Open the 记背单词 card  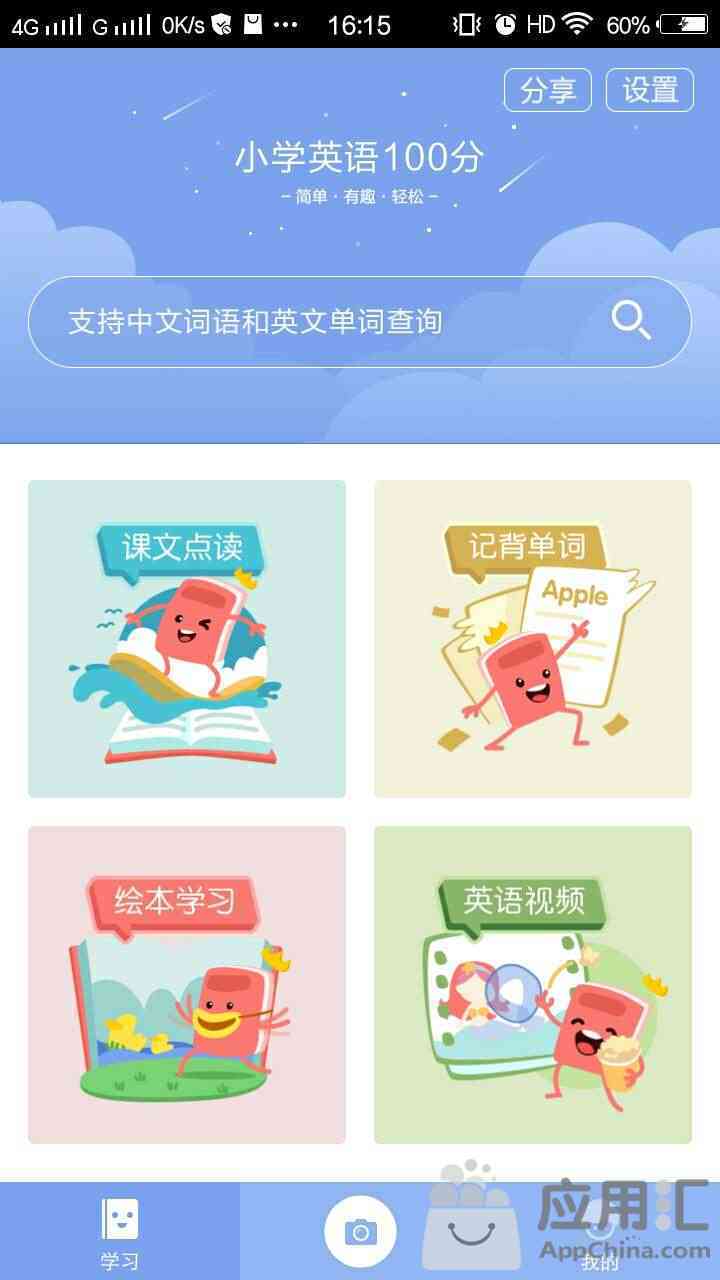pyautogui.click(x=533, y=639)
